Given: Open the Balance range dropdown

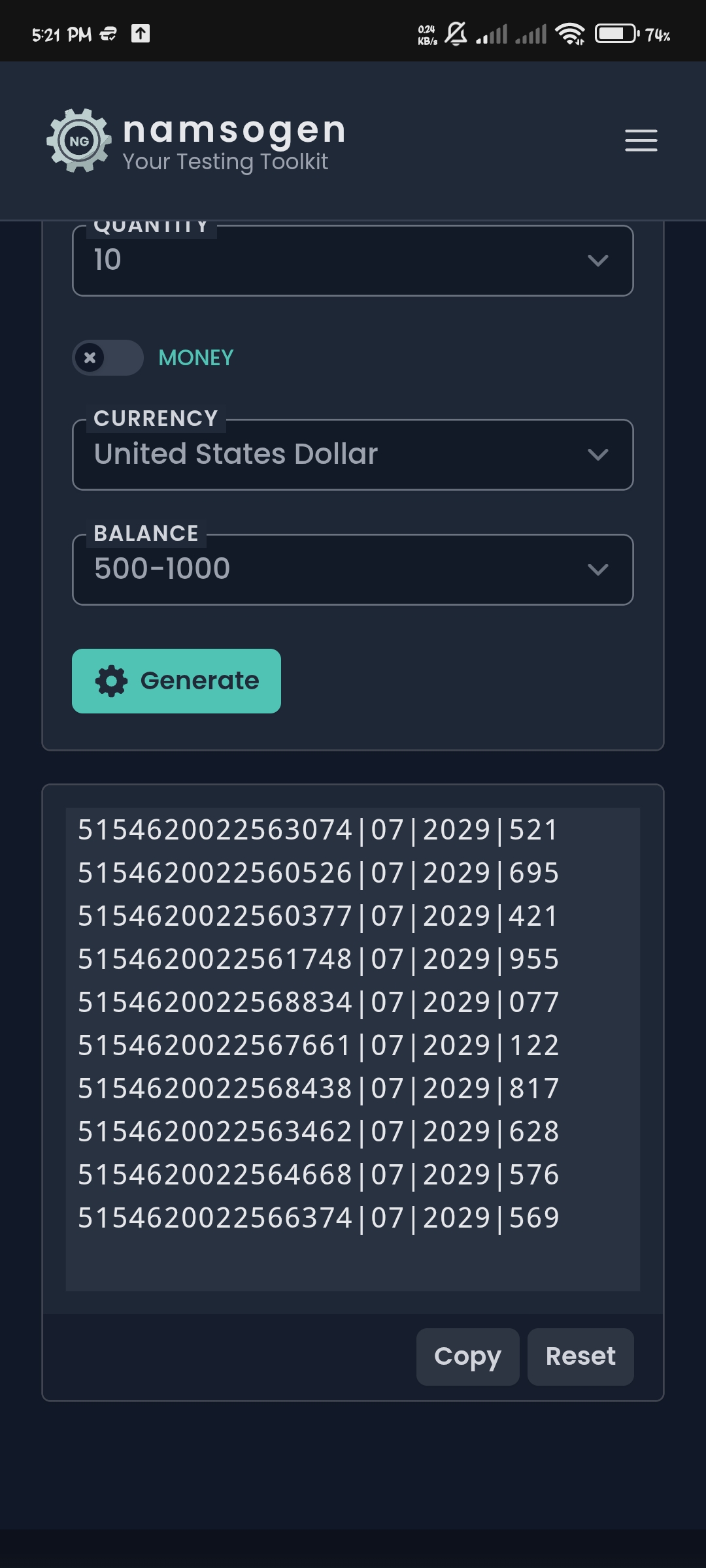Looking at the screenshot, I should pyautogui.click(x=353, y=570).
